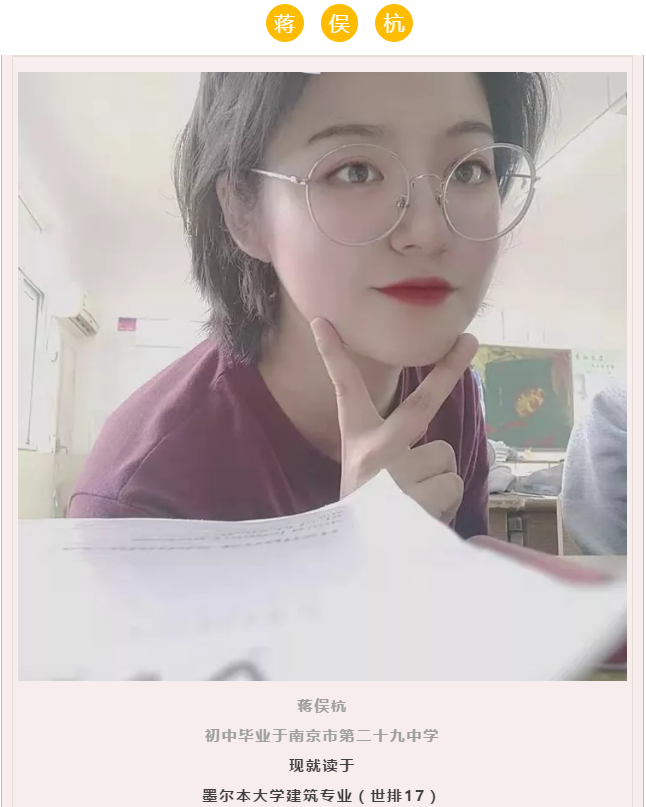Open the photo of 蒋俣杭 full screen

322,376
